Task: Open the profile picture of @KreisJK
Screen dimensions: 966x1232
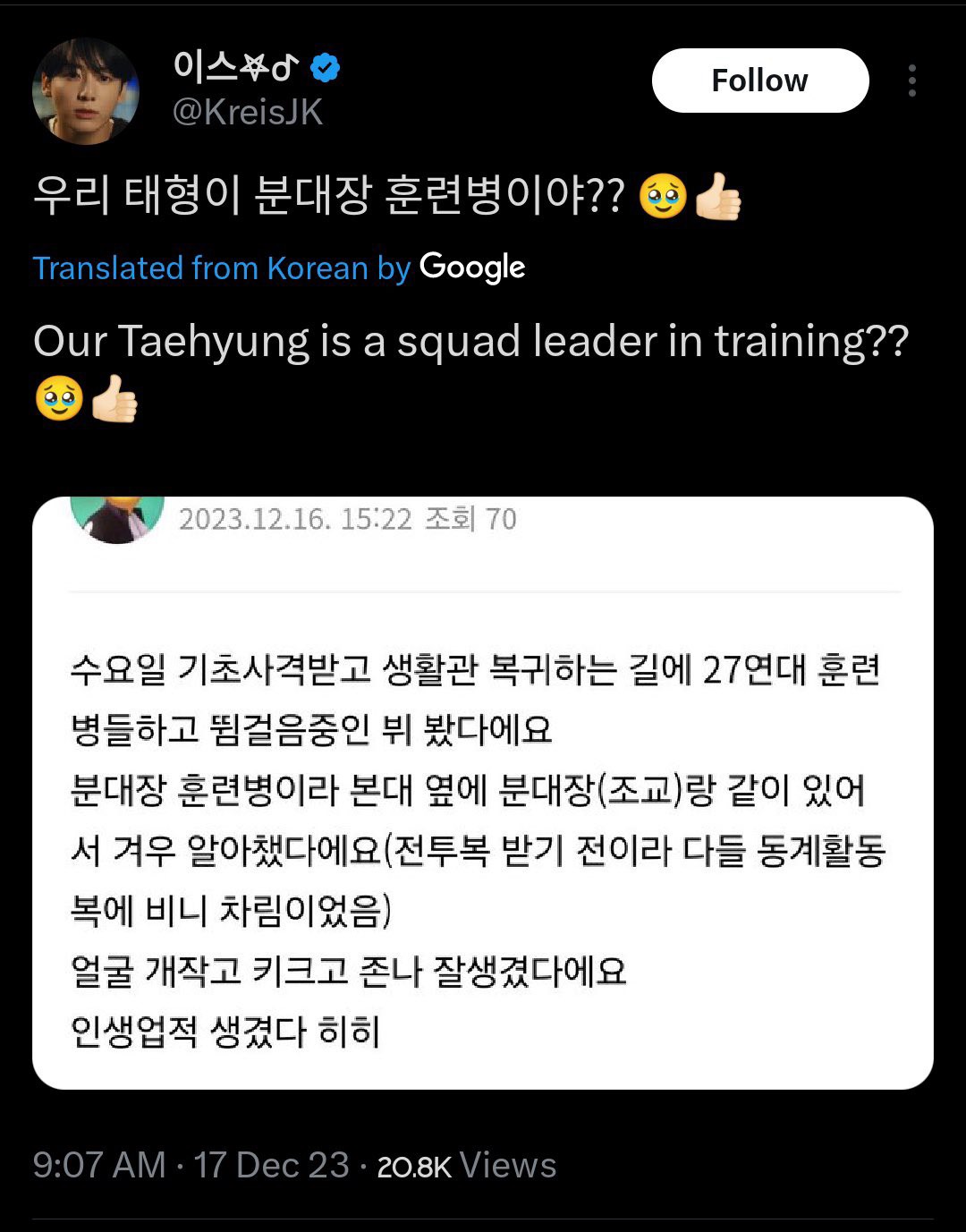Action: pyautogui.click(x=86, y=90)
